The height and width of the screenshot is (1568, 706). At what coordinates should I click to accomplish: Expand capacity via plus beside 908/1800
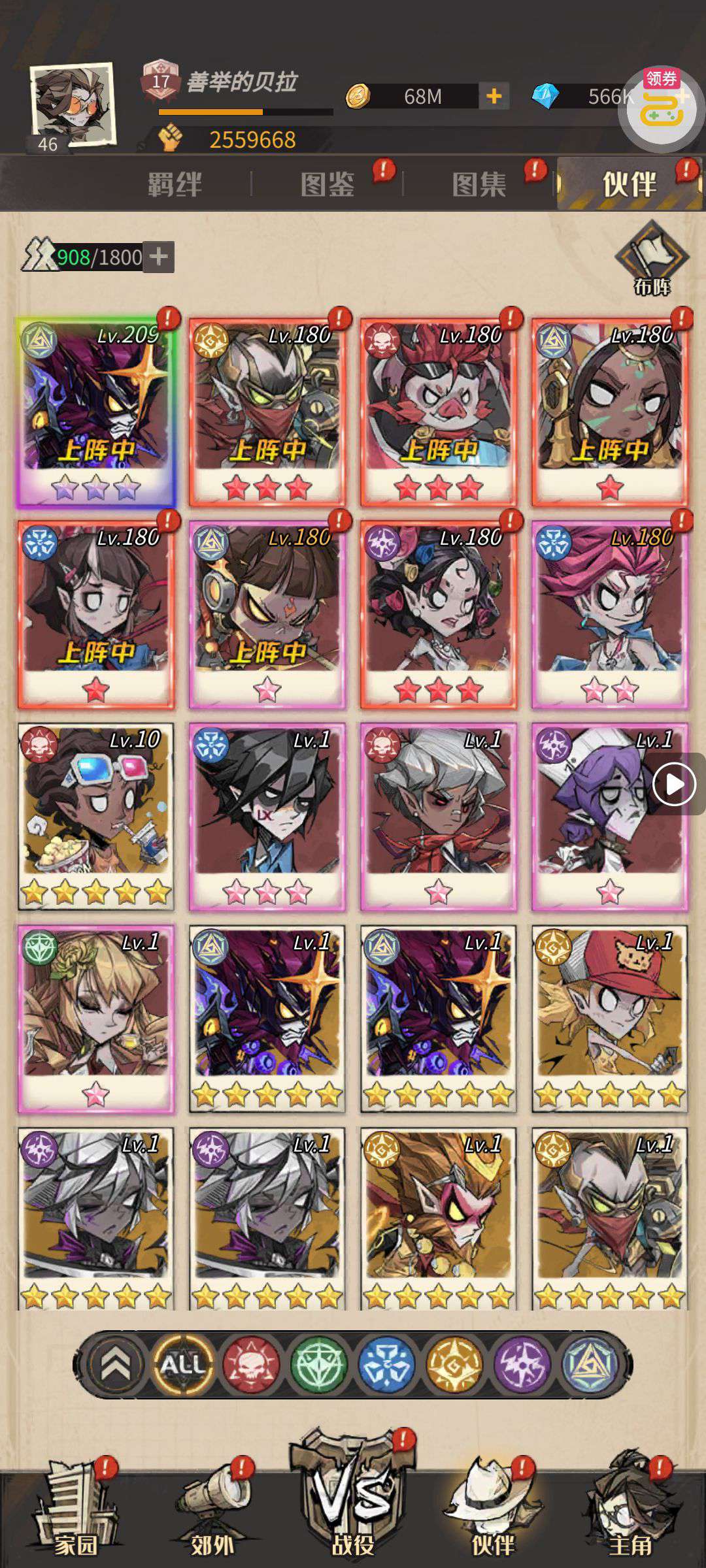159,257
